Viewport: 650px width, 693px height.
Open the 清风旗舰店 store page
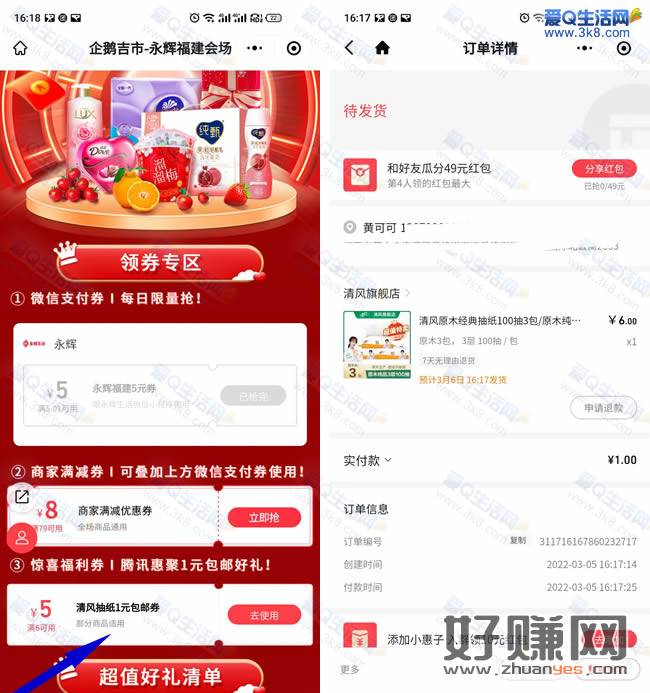377,293
